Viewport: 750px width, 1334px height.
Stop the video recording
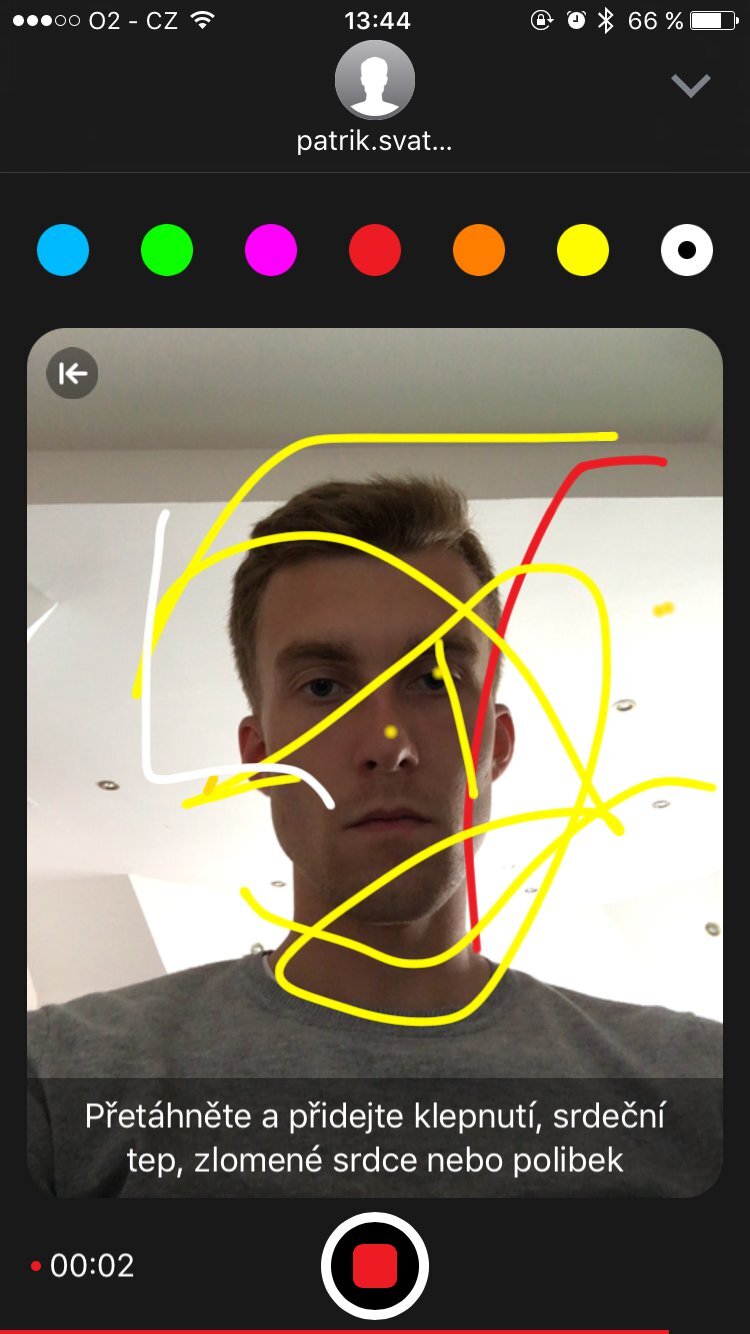tap(375, 1266)
